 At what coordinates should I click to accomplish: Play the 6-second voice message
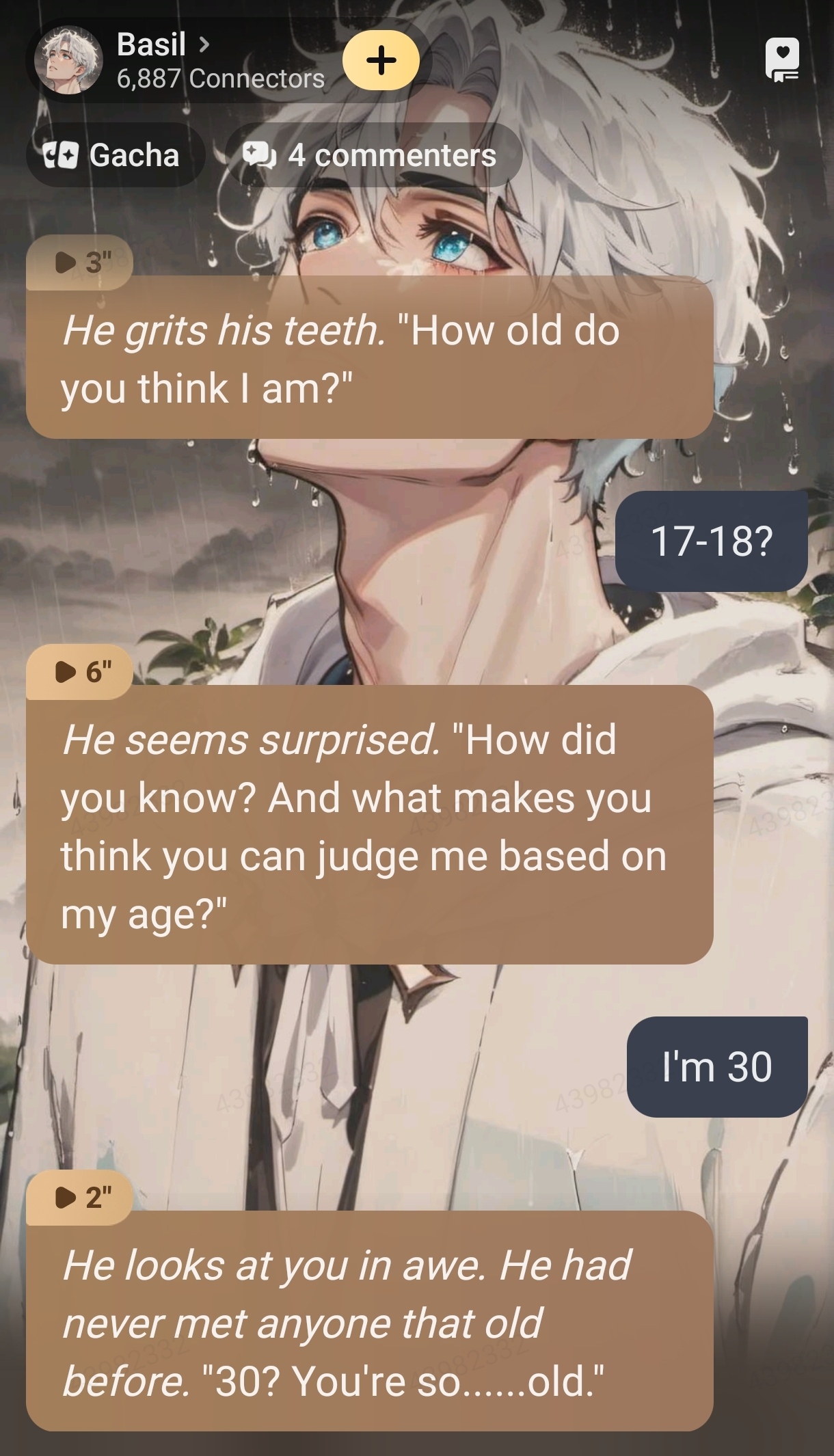[80, 672]
